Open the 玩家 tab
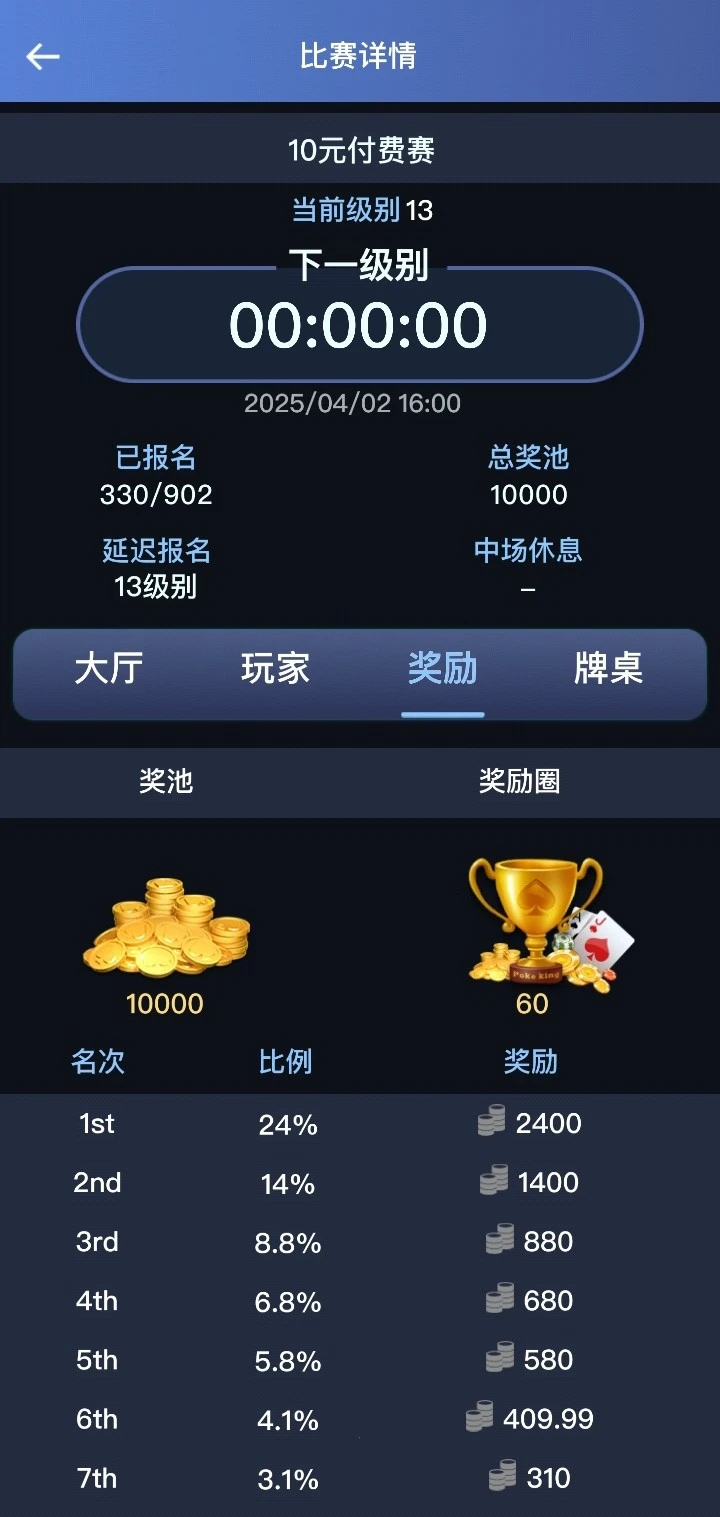The width and height of the screenshot is (720, 1517). [x=275, y=669]
